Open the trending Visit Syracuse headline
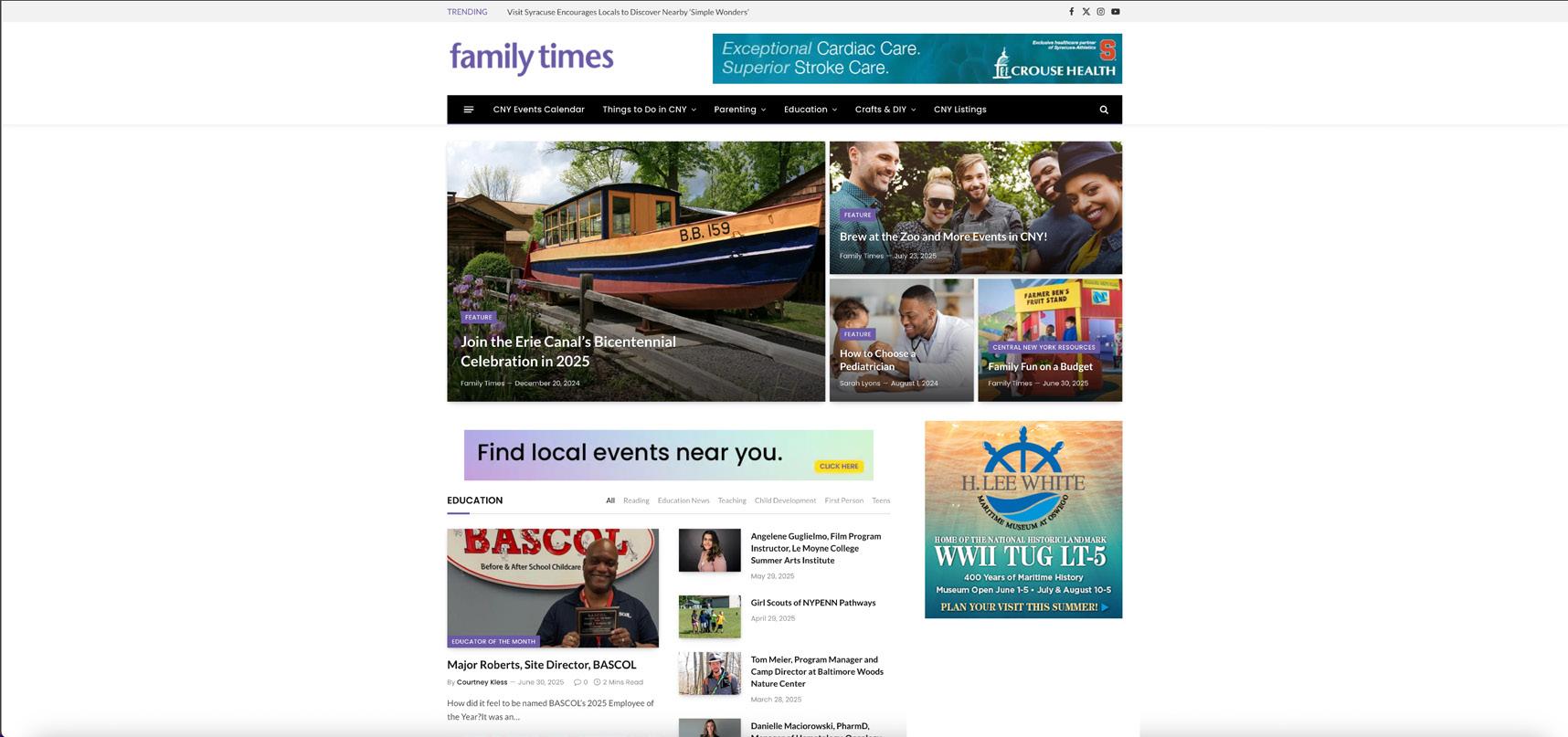 click(628, 12)
